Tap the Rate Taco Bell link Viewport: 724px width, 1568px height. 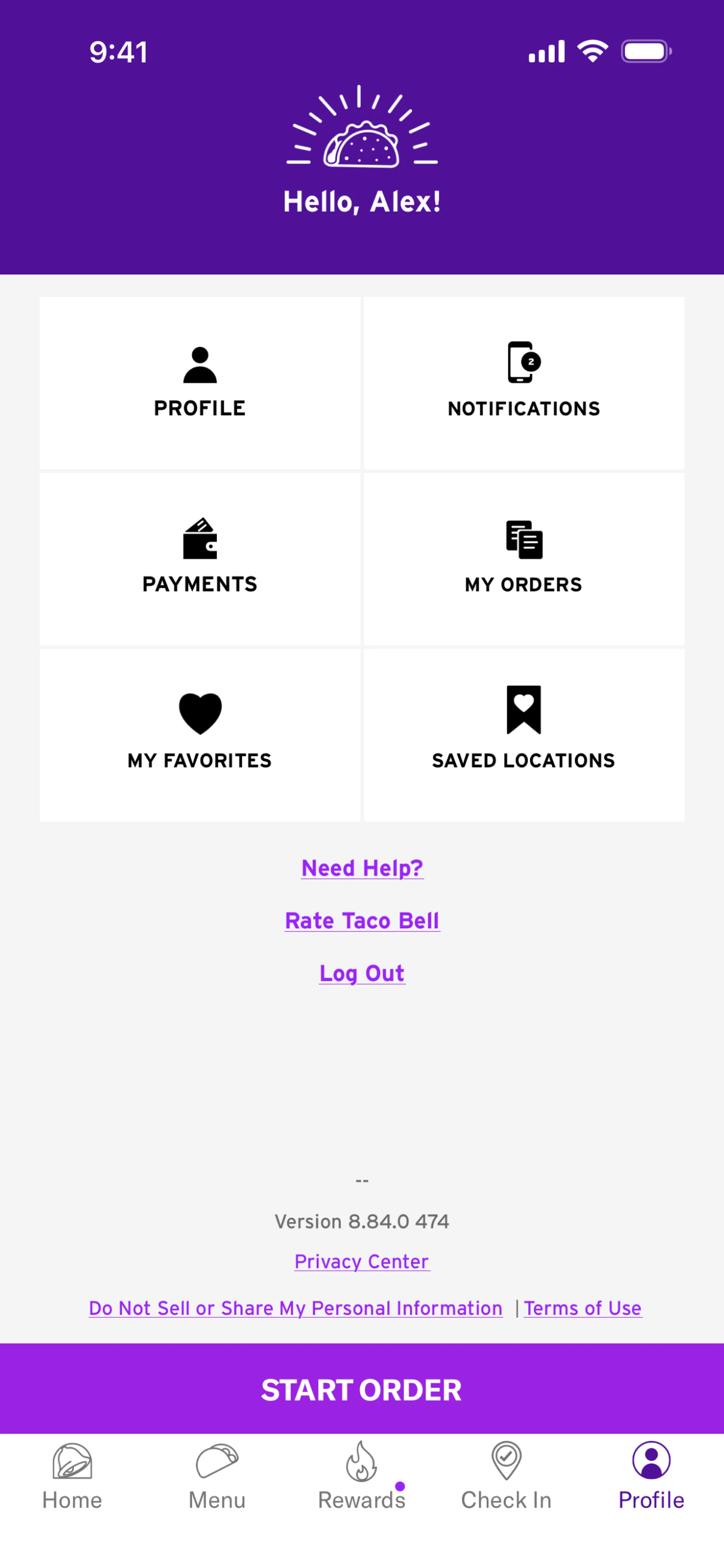(x=362, y=921)
